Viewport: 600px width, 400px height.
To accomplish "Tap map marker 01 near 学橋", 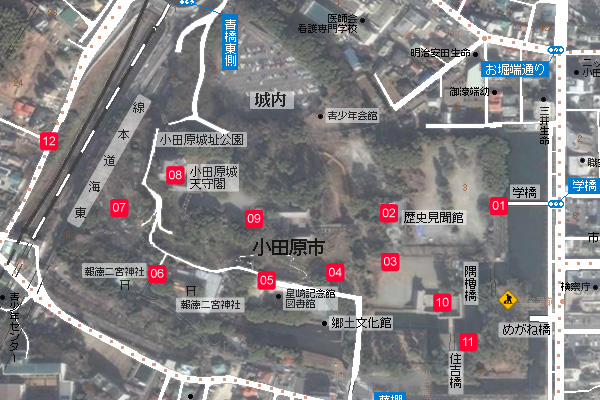I will pyautogui.click(x=498, y=205).
